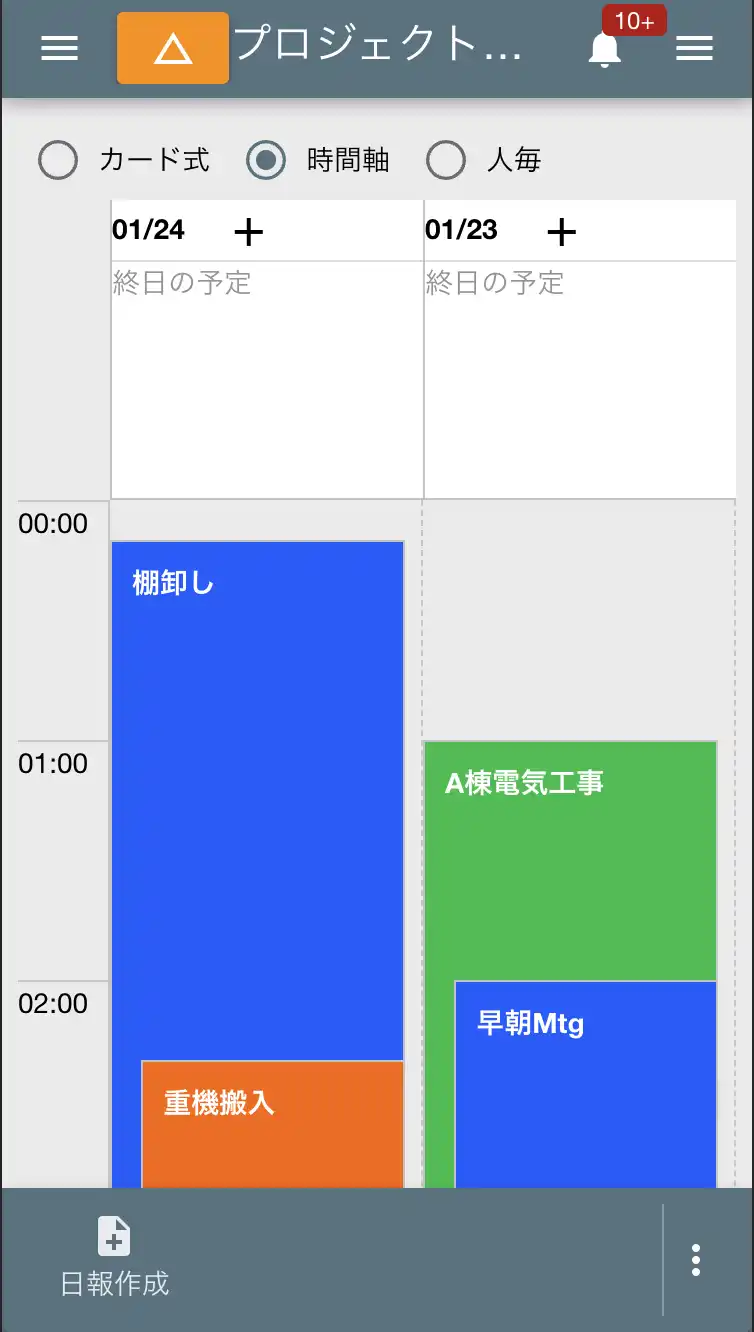
Task: Click the 日報作成 label text
Action: [112, 1282]
